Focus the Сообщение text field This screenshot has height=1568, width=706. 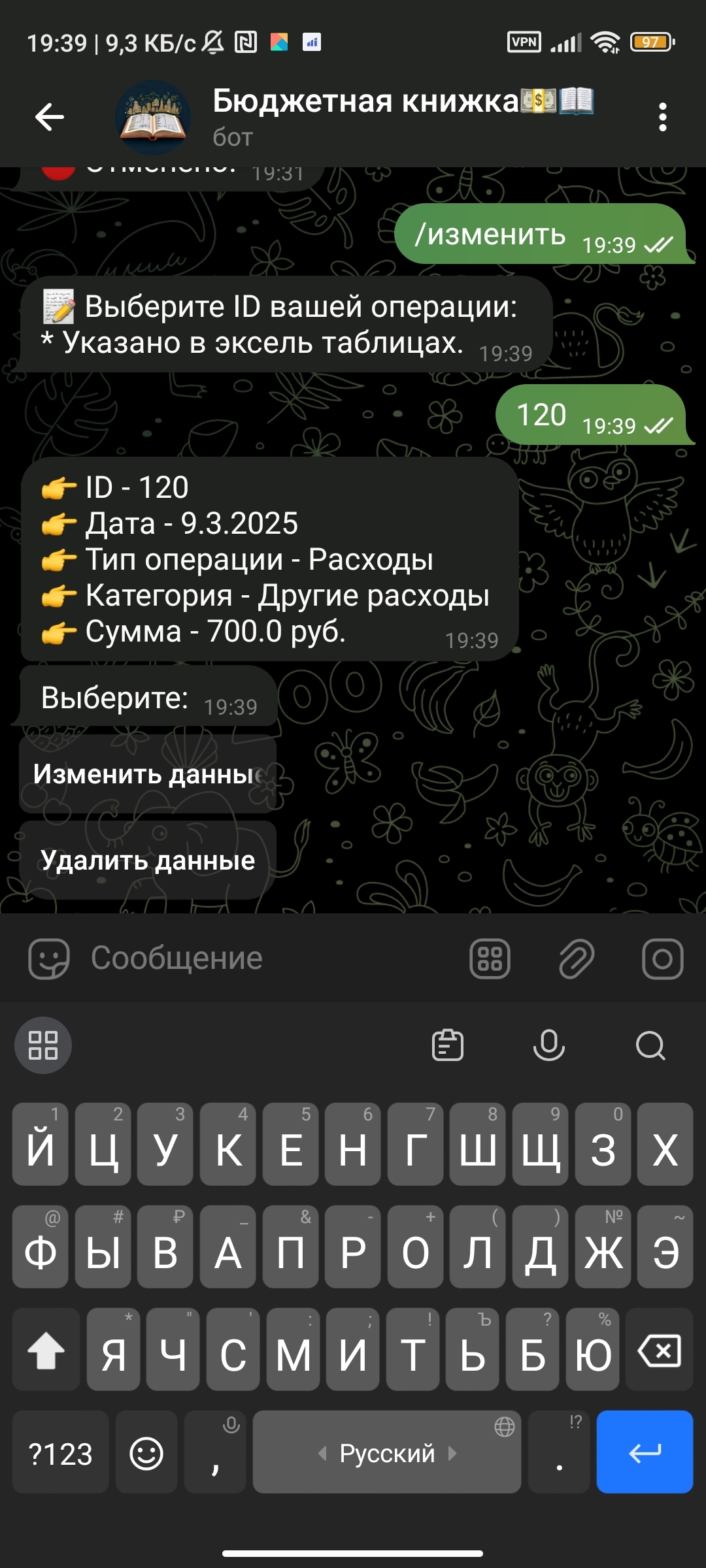(x=261, y=958)
